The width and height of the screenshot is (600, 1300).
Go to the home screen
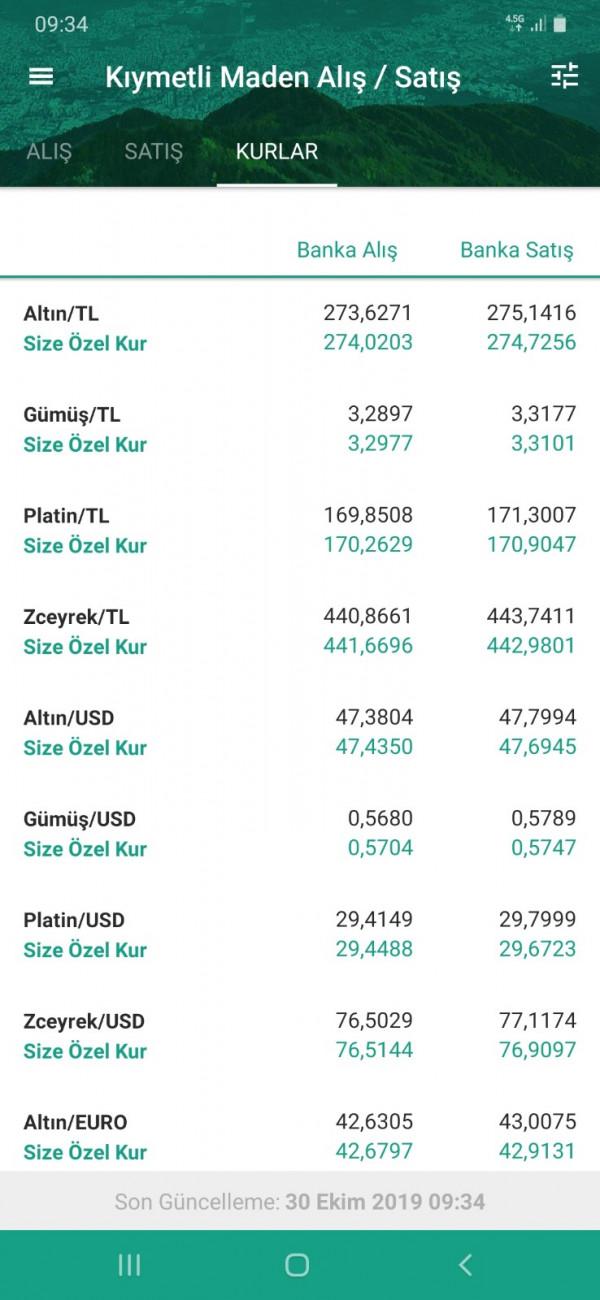[x=297, y=1265]
